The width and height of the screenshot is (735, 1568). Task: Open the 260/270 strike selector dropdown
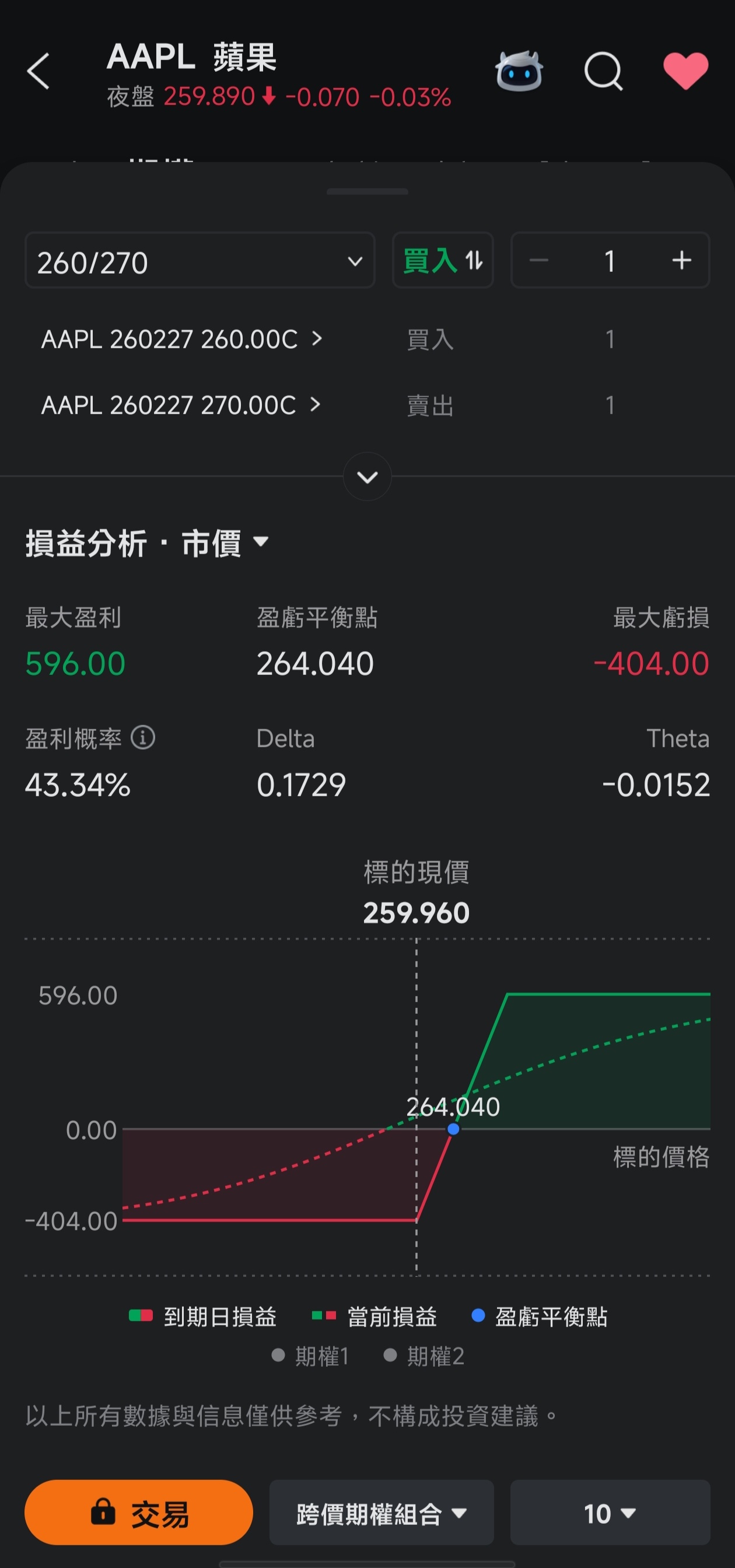199,261
